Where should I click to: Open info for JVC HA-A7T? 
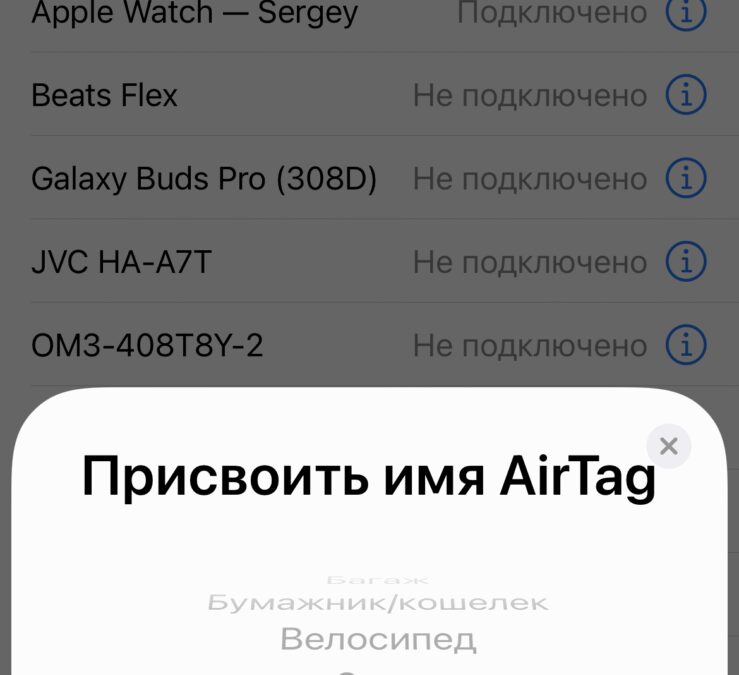point(686,262)
